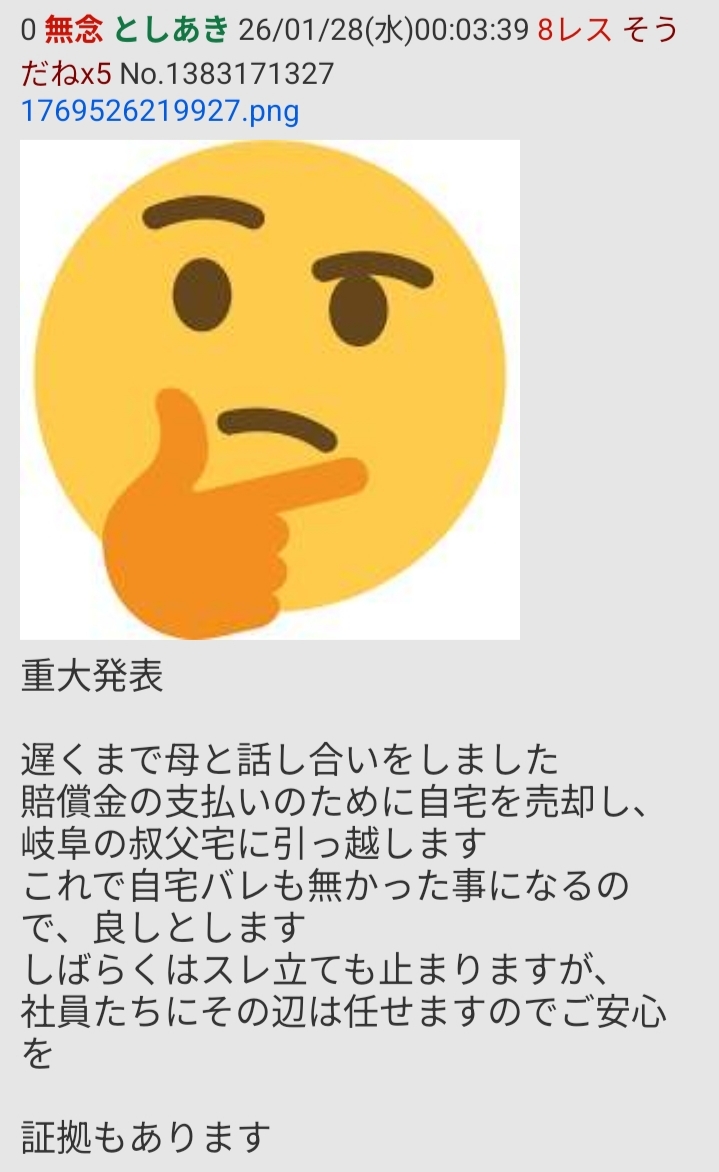
Task: Show the 8レス replies to this post
Action: coord(574,30)
